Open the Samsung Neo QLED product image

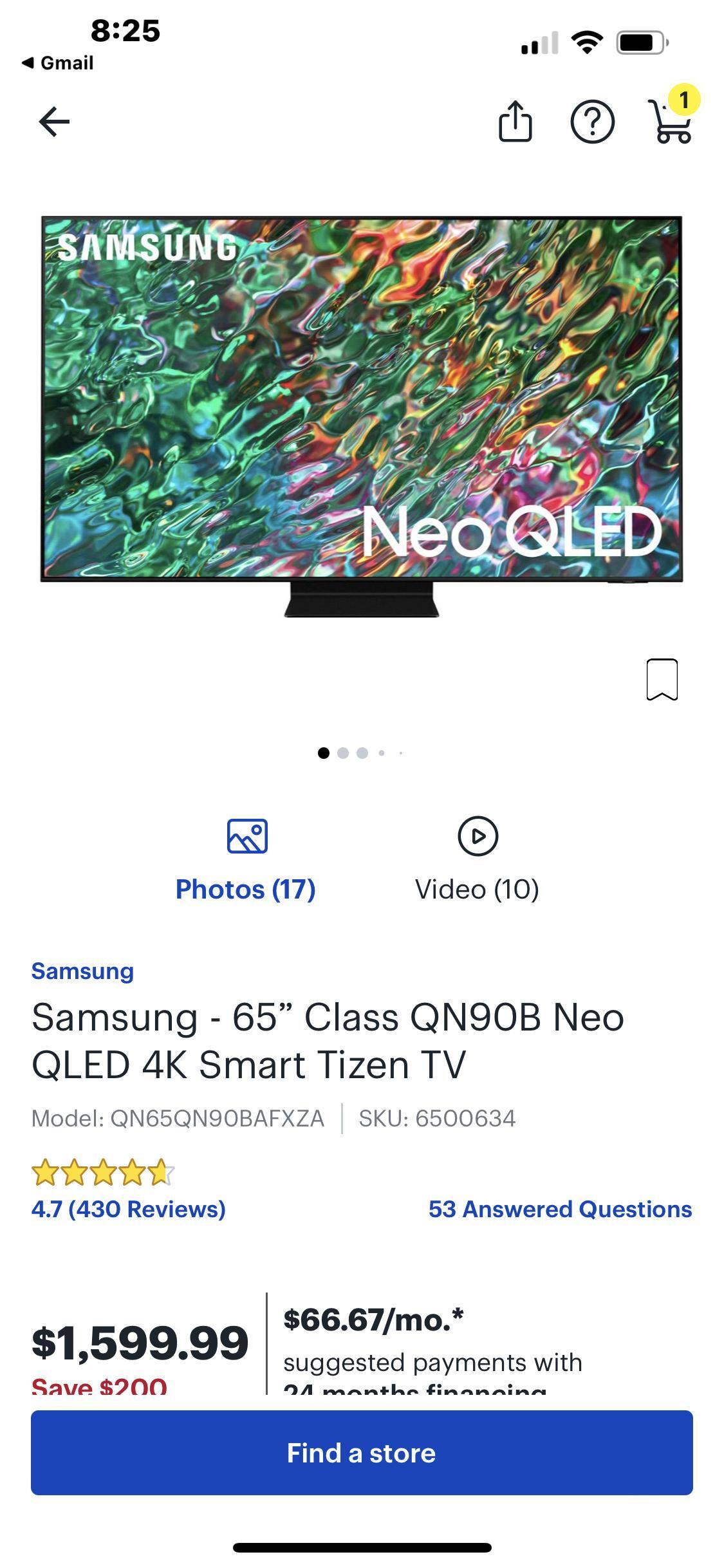[362, 412]
